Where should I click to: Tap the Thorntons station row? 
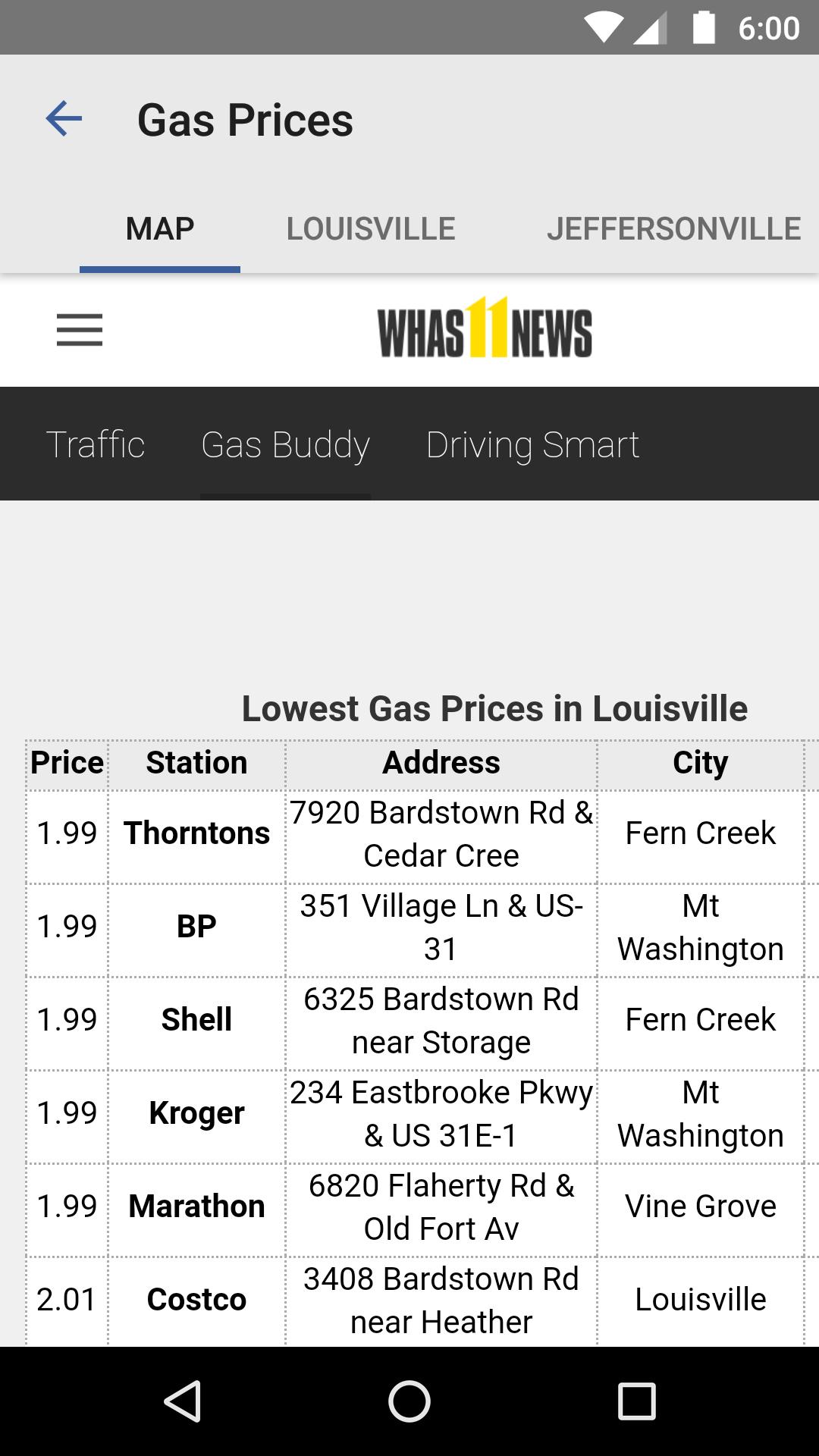(x=197, y=832)
